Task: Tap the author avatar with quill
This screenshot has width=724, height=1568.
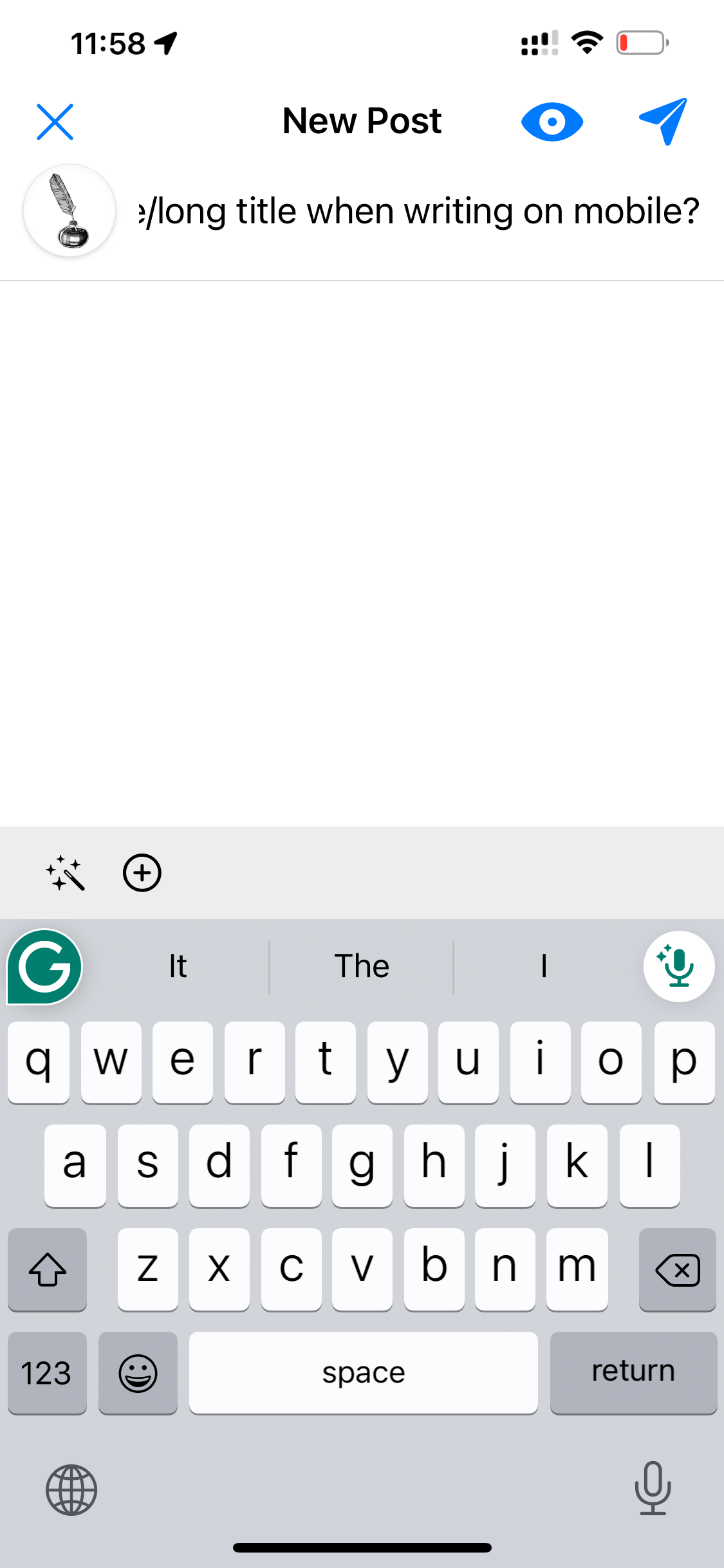Action: pos(70,211)
